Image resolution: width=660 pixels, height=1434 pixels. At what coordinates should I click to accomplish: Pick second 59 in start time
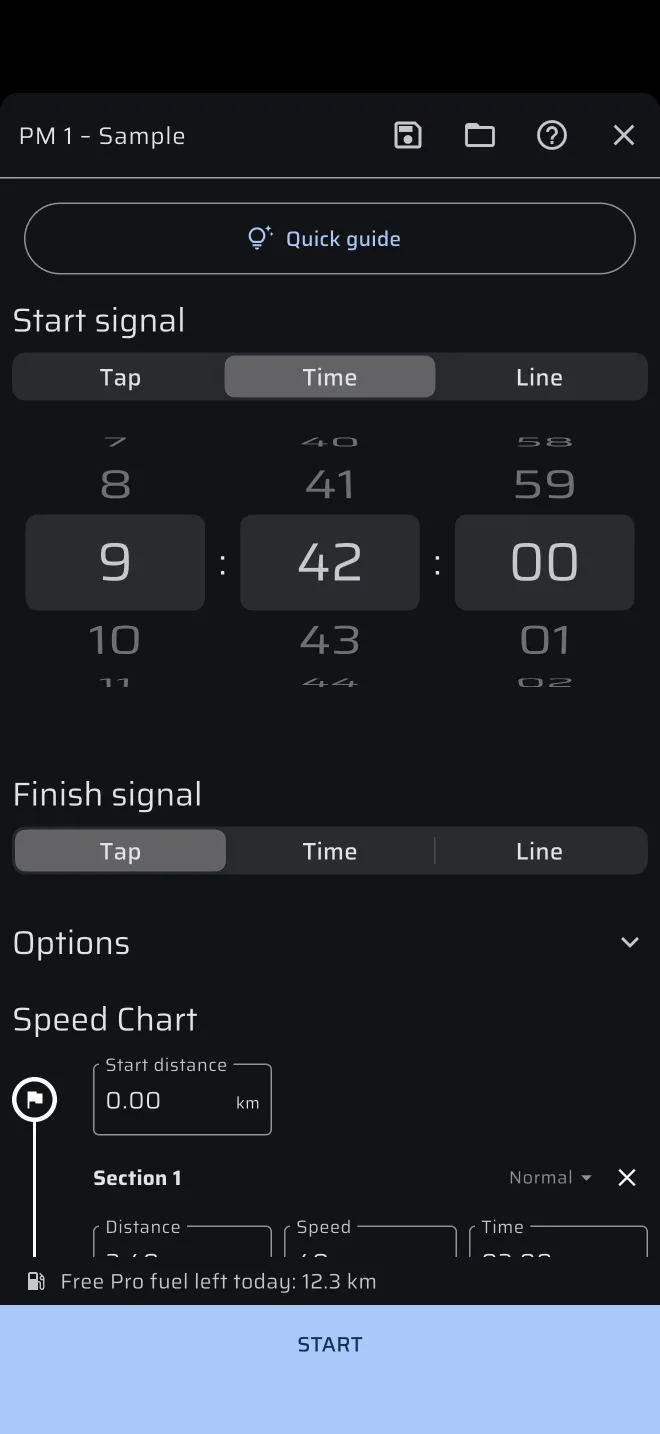coord(545,484)
